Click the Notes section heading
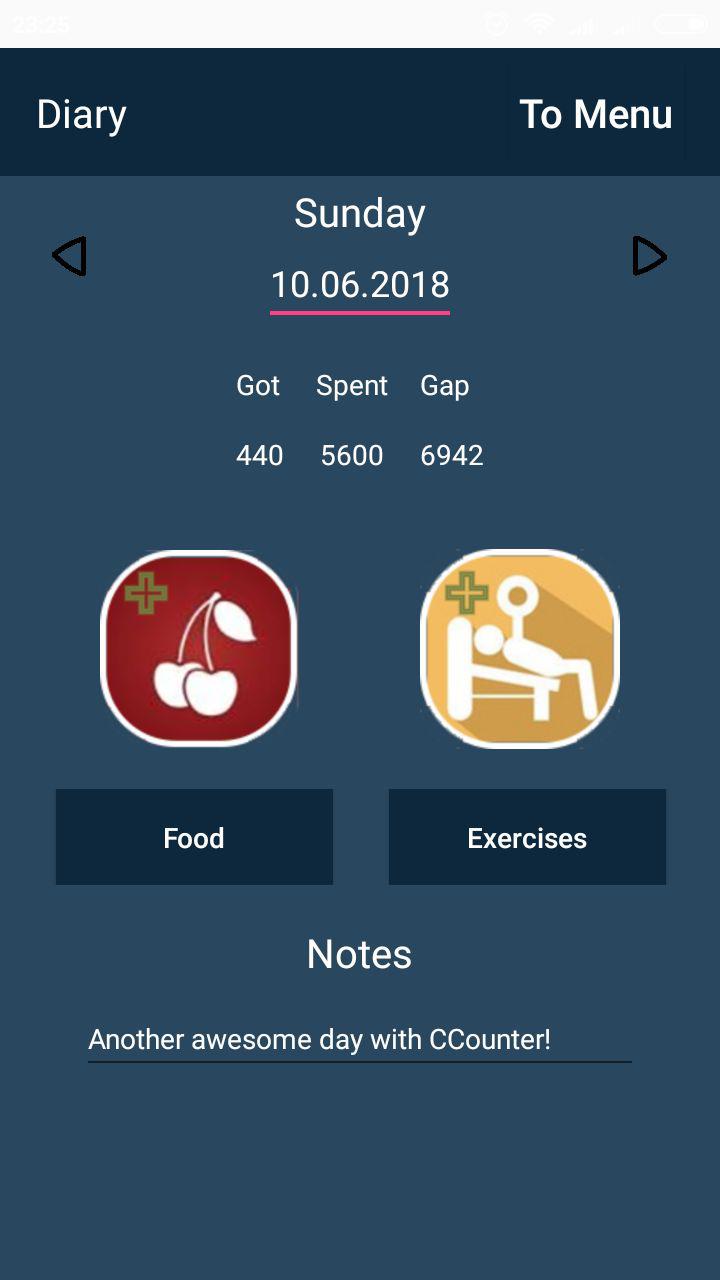The width and height of the screenshot is (720, 1280). pos(359,955)
